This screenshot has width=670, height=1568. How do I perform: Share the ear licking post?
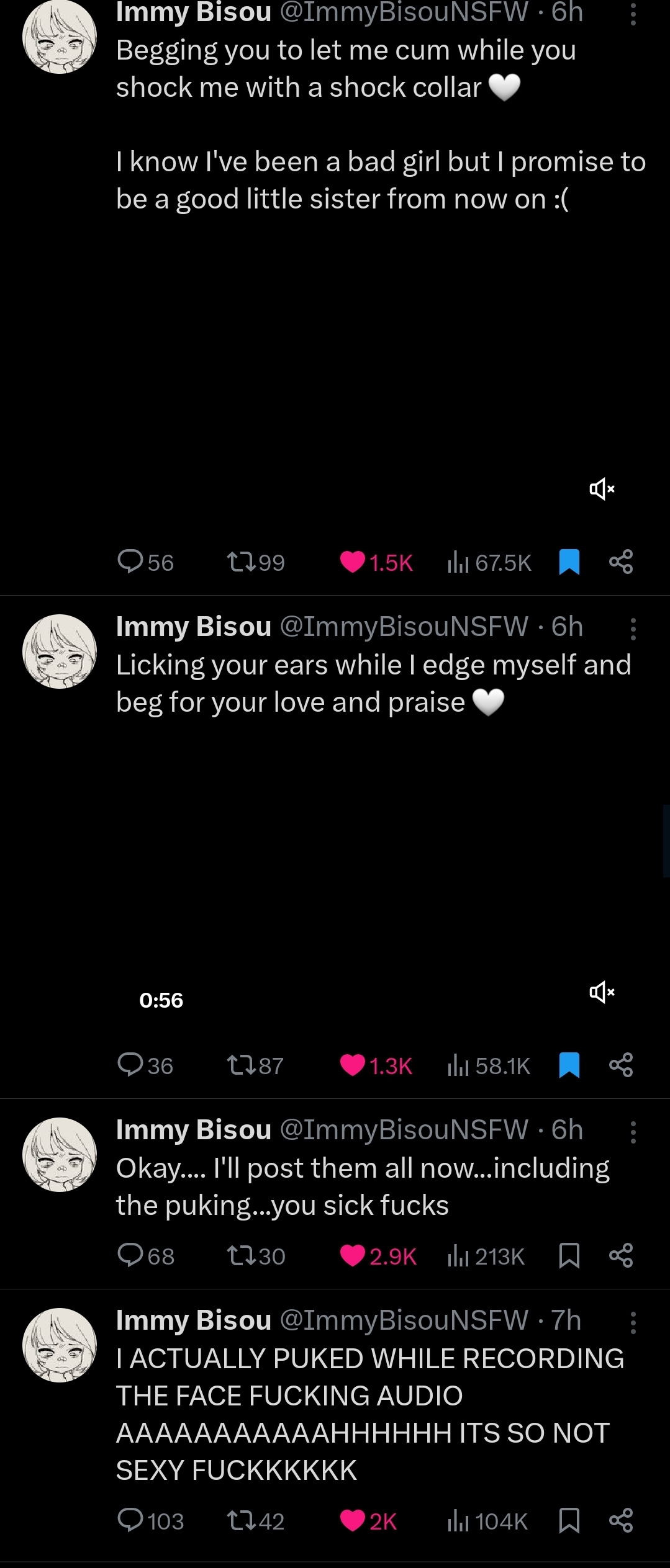point(621,1065)
